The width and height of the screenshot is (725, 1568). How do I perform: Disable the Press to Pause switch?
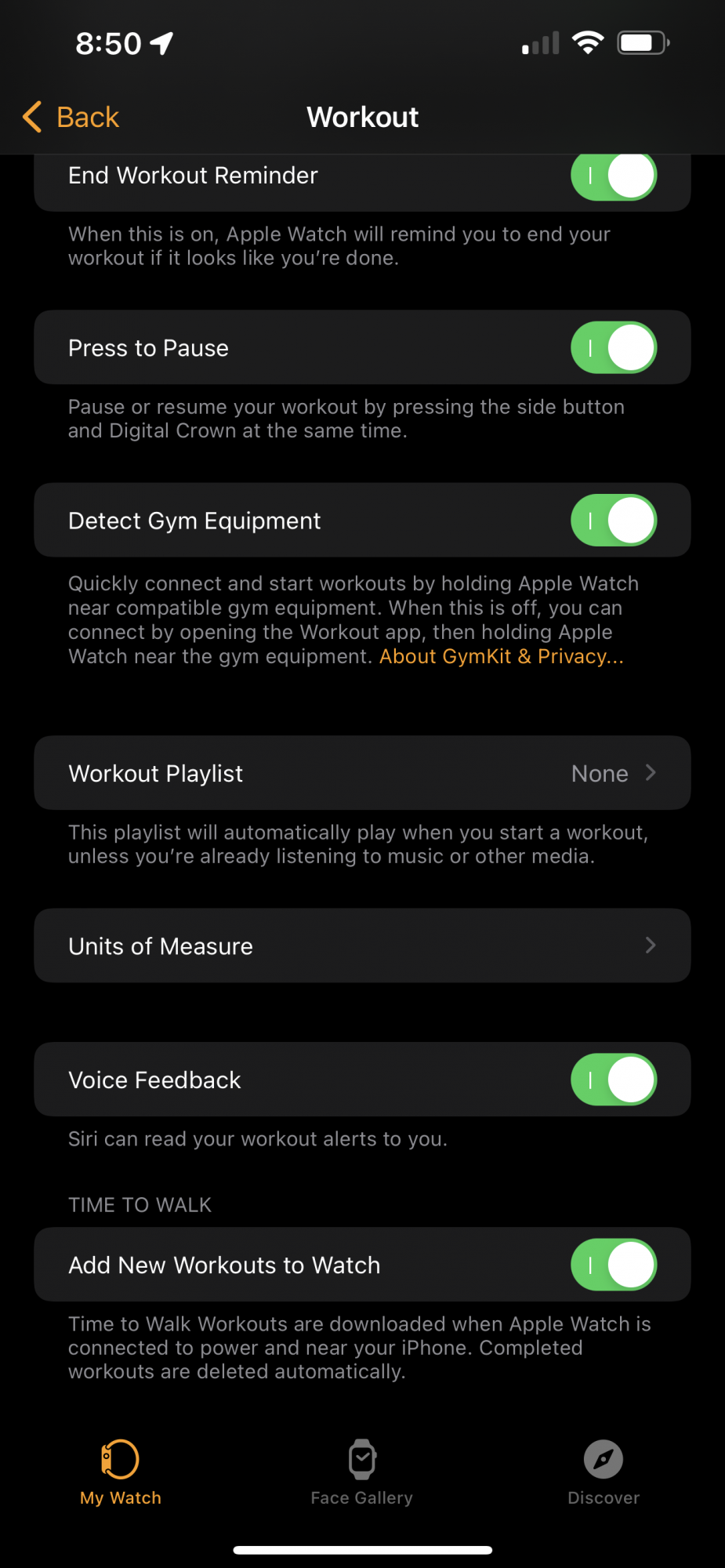pos(614,347)
